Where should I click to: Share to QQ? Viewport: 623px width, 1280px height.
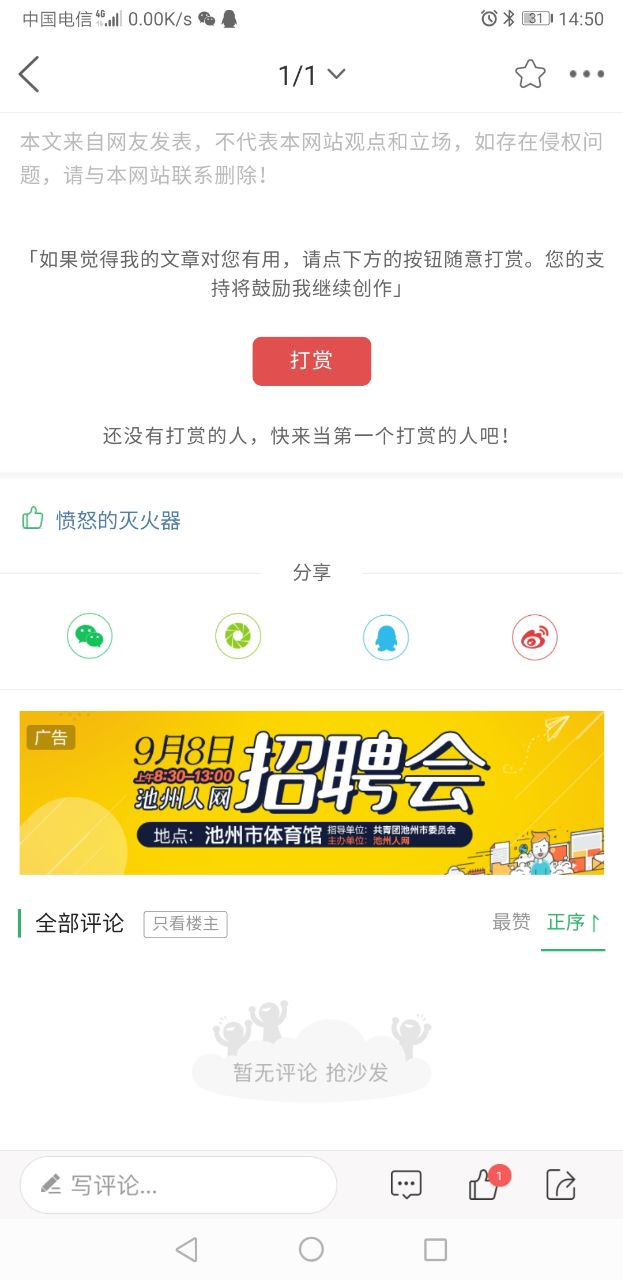386,637
